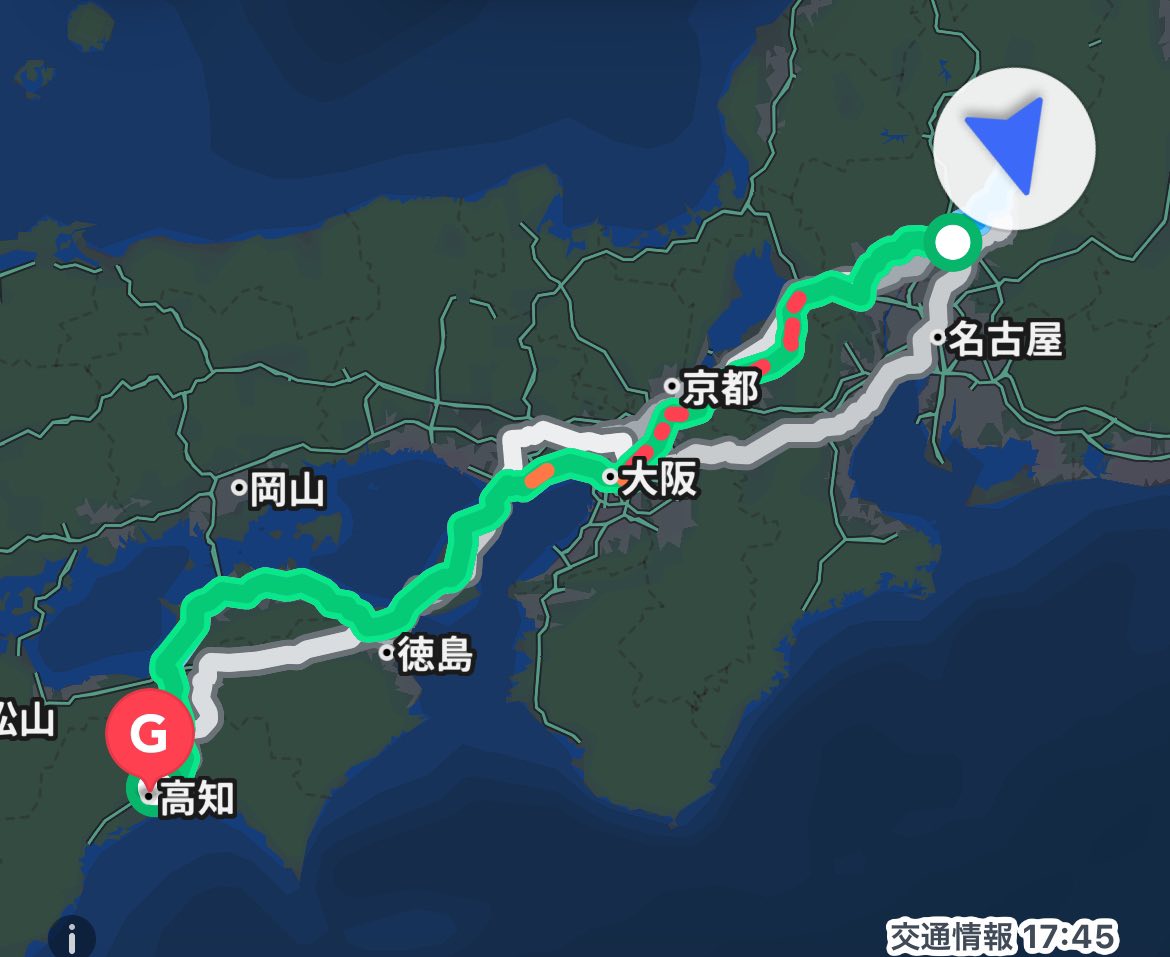Tap the blue current location arrow

pyautogui.click(x=1013, y=150)
